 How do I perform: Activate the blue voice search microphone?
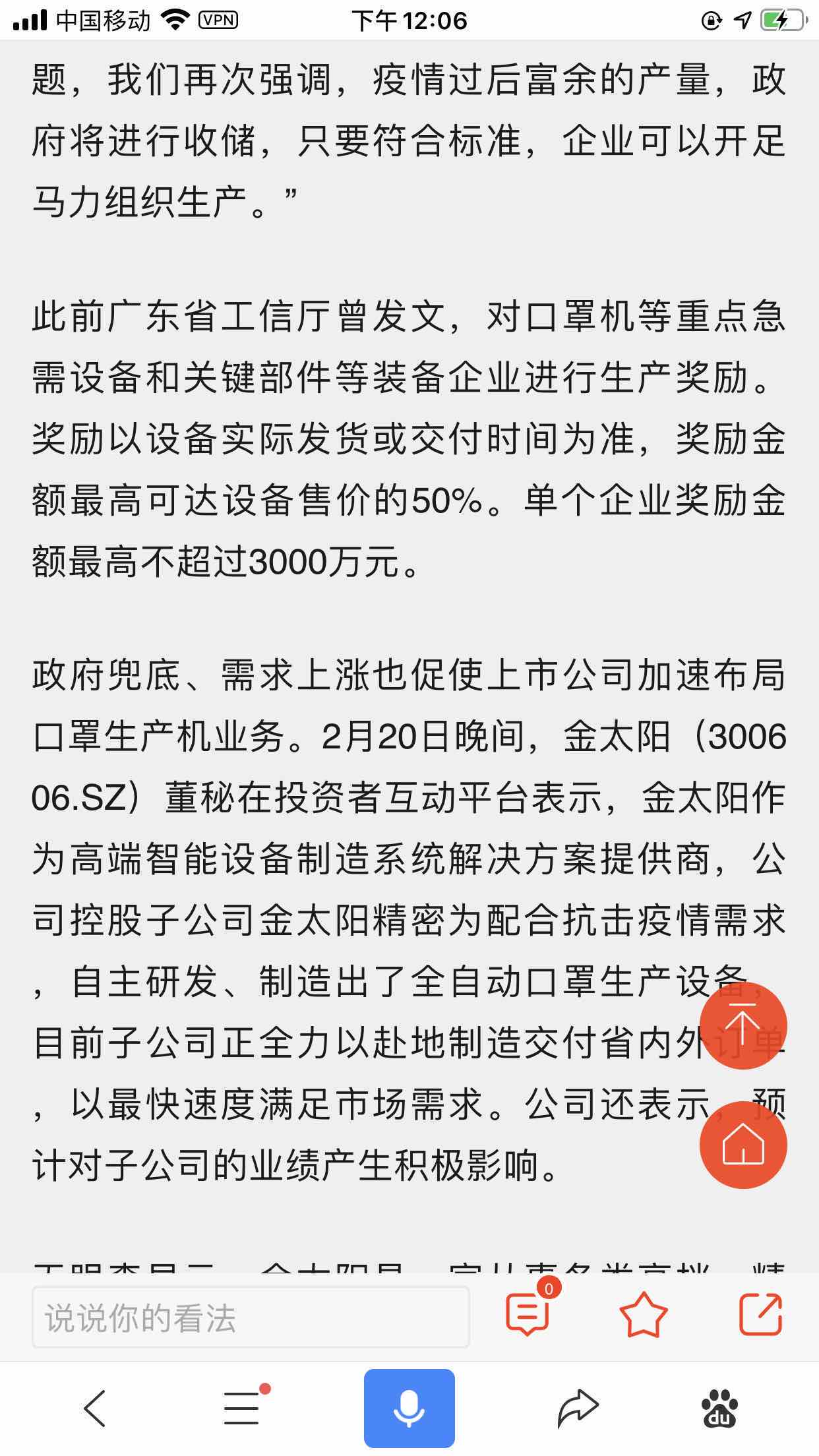409,1407
